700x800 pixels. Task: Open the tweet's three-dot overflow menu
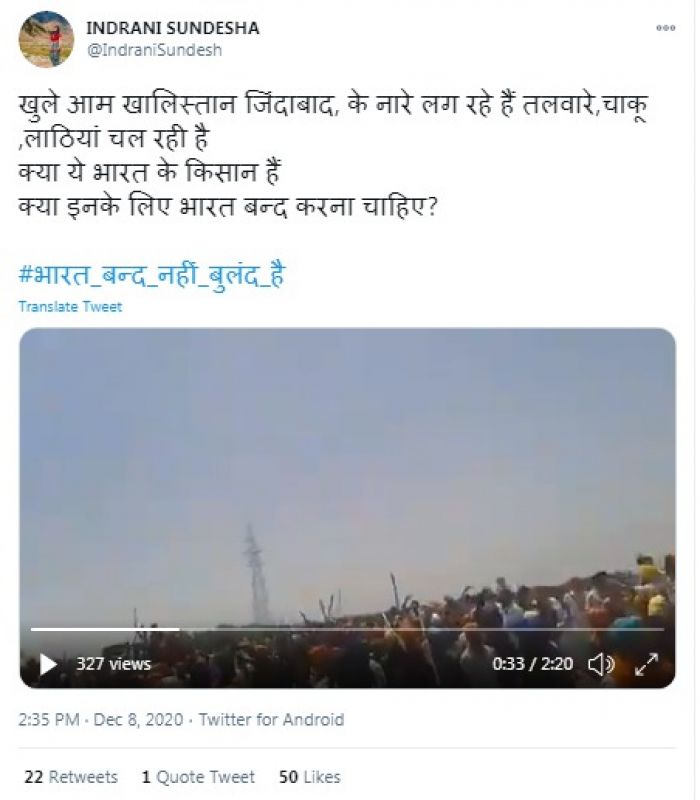665,28
